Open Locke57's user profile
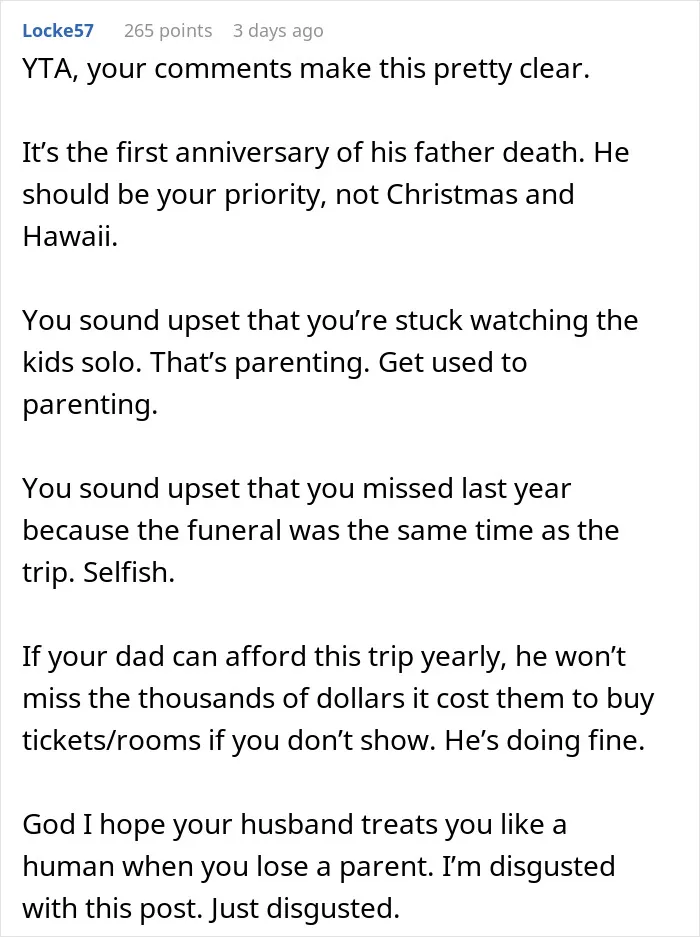 pos(58,30)
